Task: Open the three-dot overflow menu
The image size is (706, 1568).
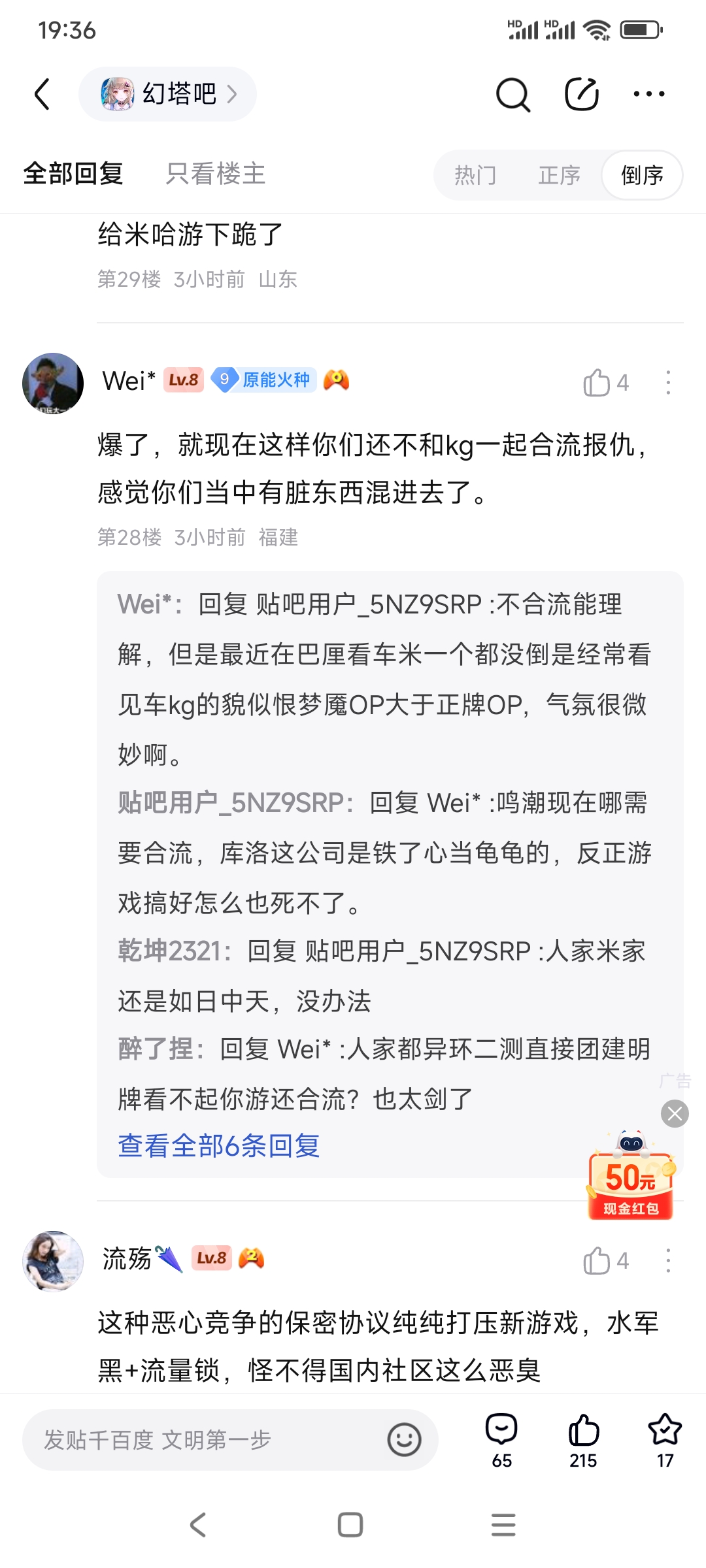Action: click(648, 94)
